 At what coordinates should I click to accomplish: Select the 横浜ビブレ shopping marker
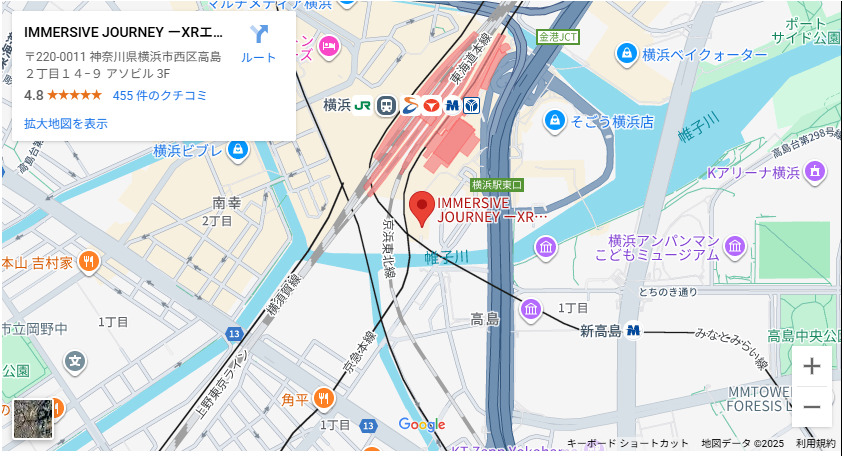click(x=237, y=150)
